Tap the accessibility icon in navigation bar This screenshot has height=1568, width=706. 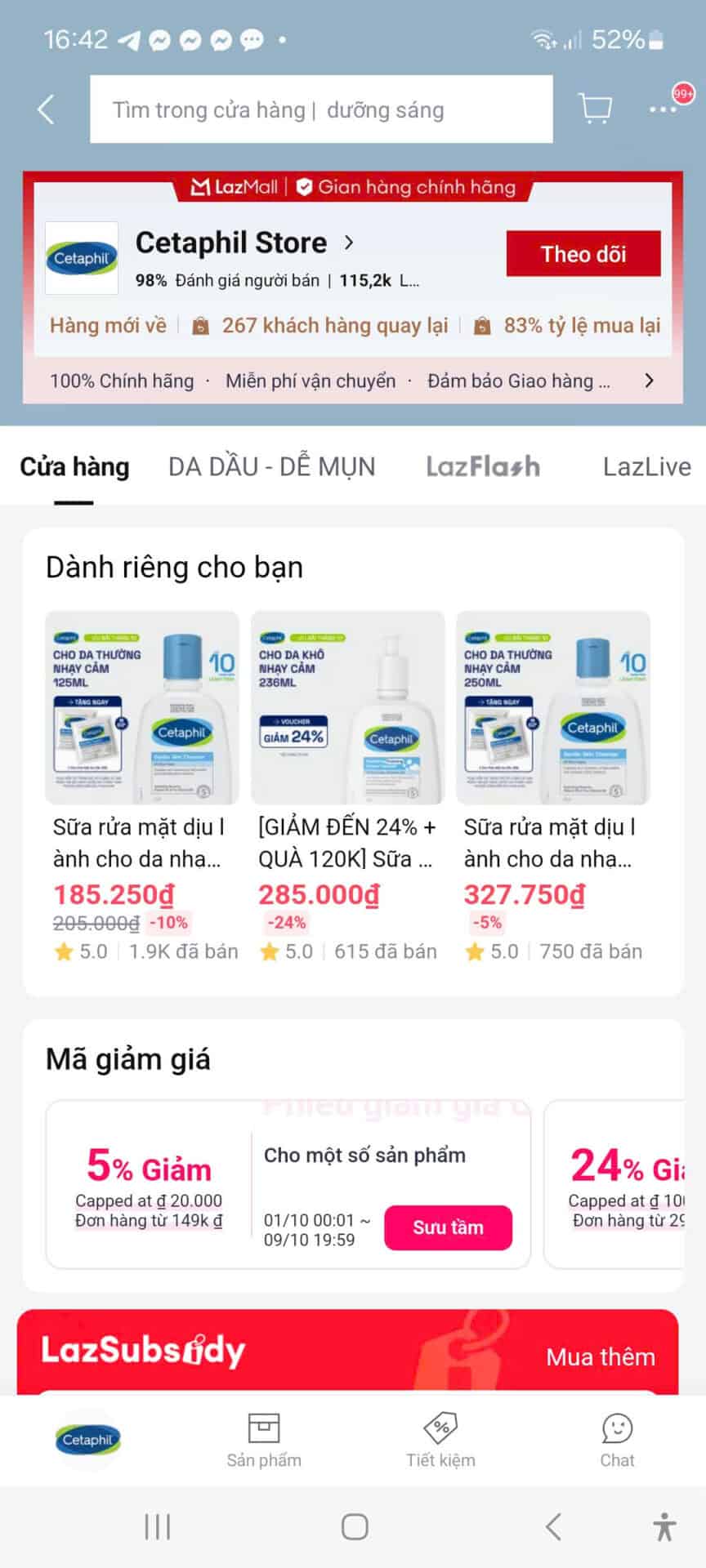(664, 1526)
